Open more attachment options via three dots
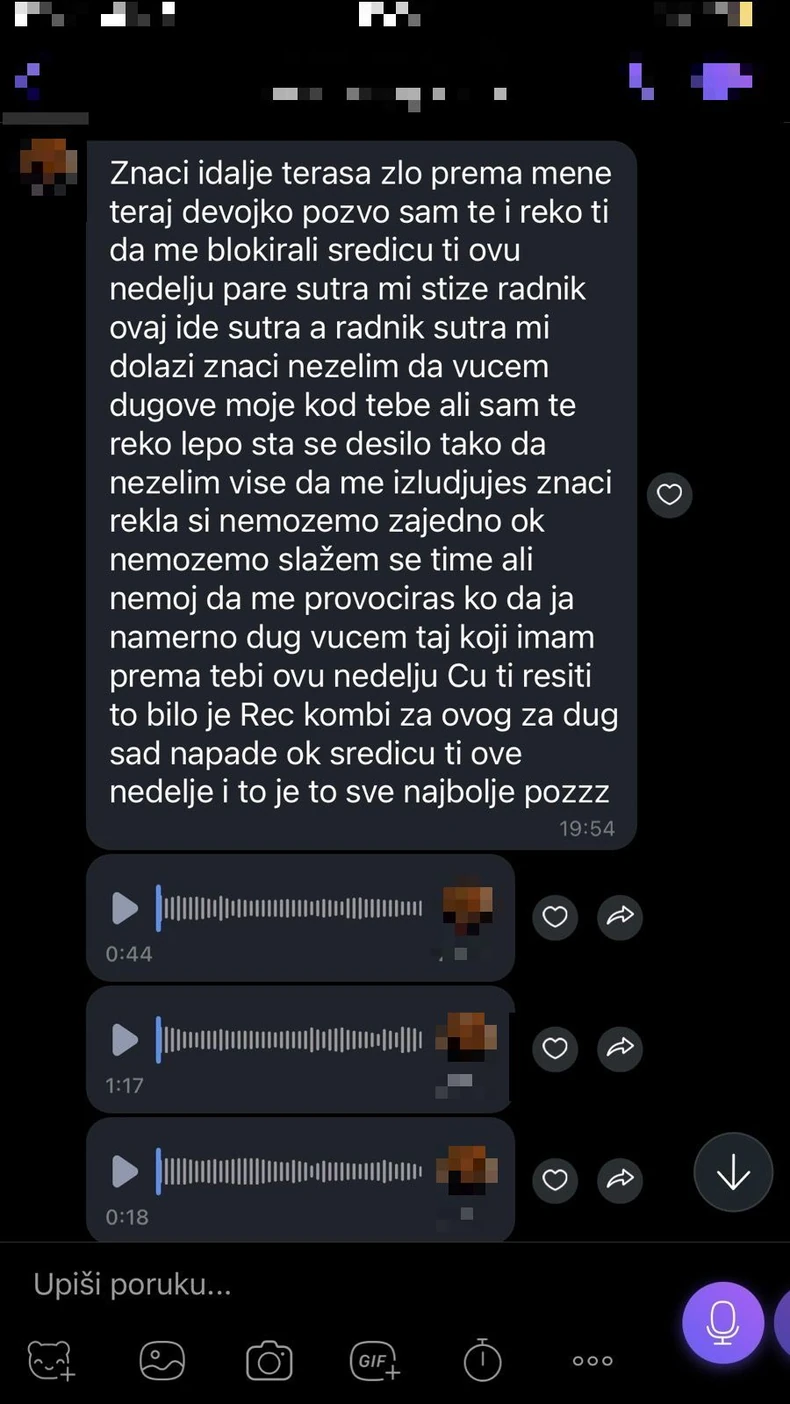 click(x=591, y=1360)
